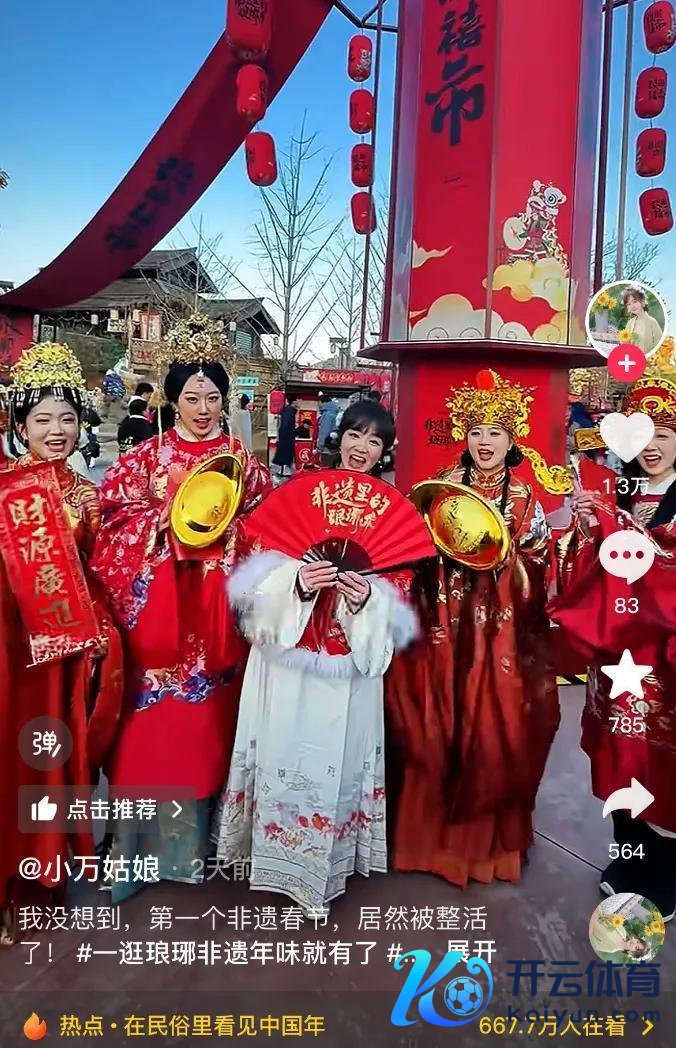Share this video with the arrow icon

[x=627, y=799]
